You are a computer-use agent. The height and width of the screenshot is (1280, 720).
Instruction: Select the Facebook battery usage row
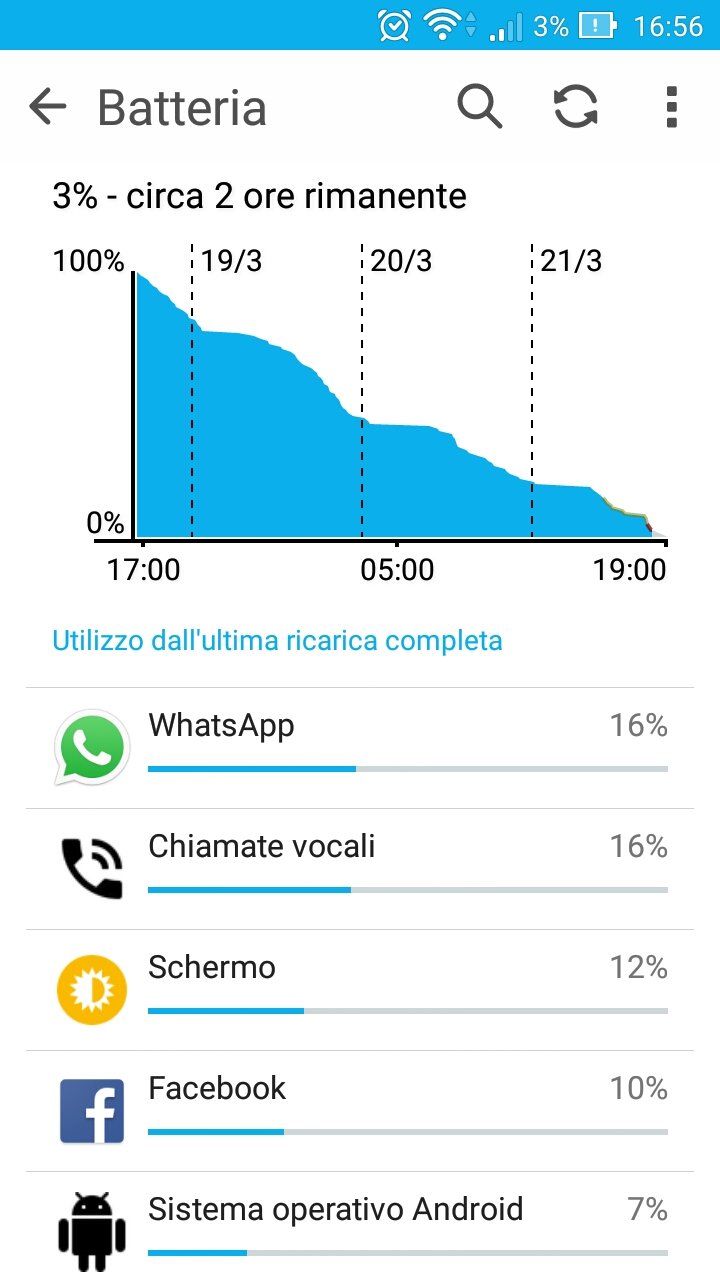click(x=360, y=1111)
